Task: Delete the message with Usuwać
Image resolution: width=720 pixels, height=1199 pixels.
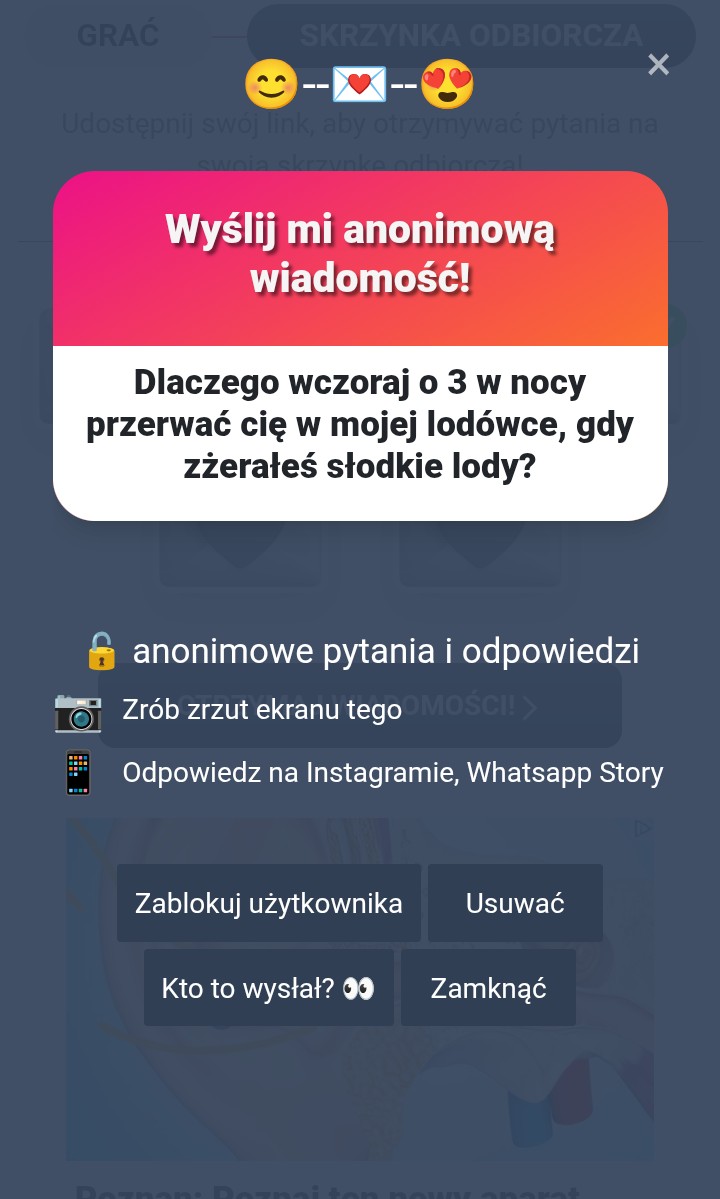Action: pos(515,903)
